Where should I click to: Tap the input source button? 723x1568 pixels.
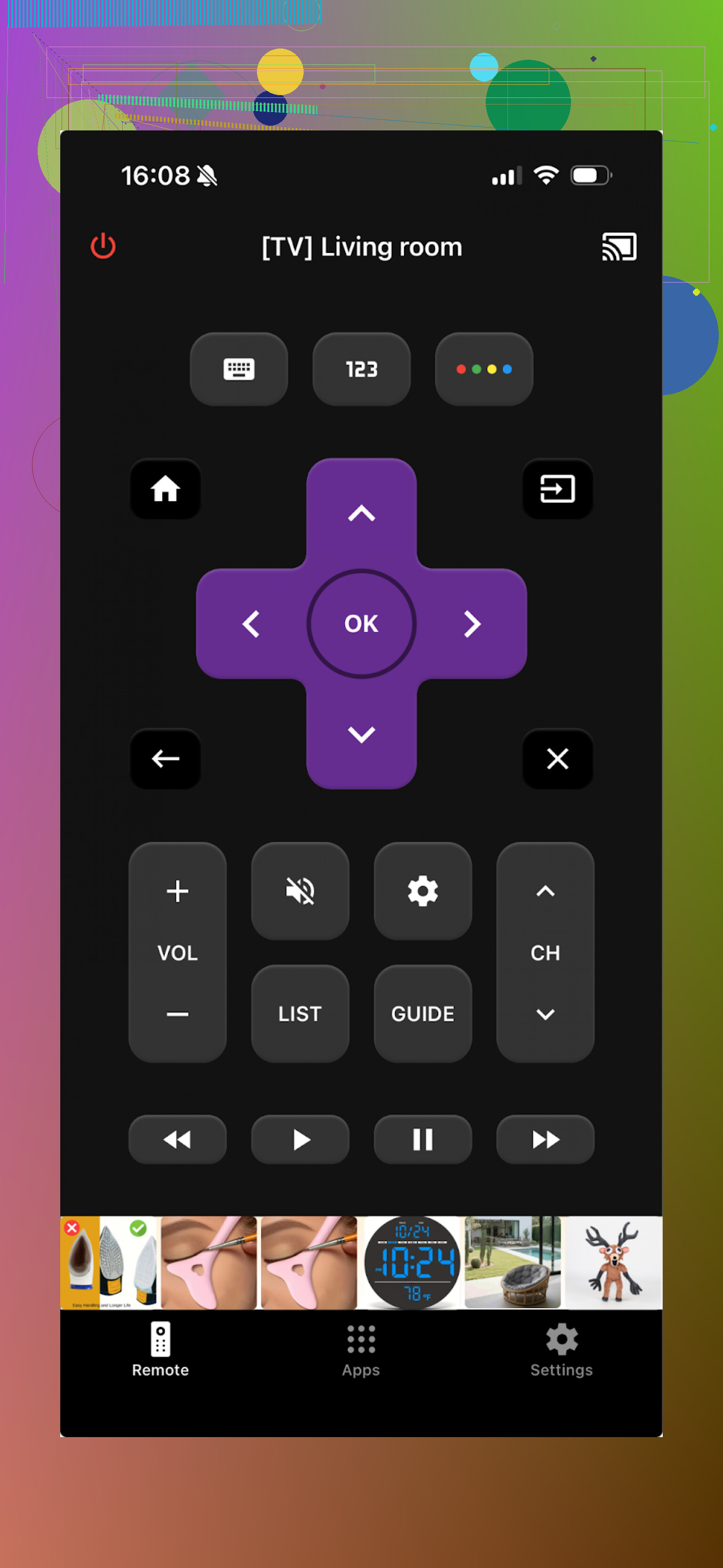click(557, 489)
